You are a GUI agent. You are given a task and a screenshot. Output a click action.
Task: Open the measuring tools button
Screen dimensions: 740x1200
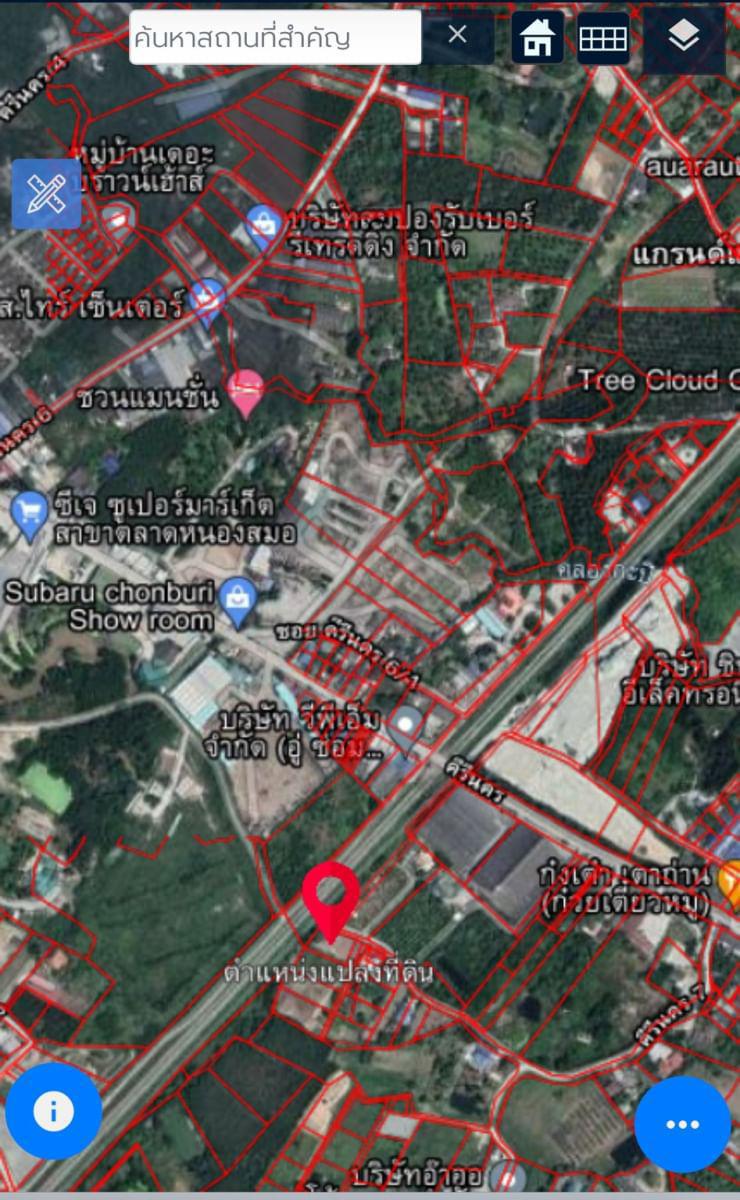(x=46, y=194)
